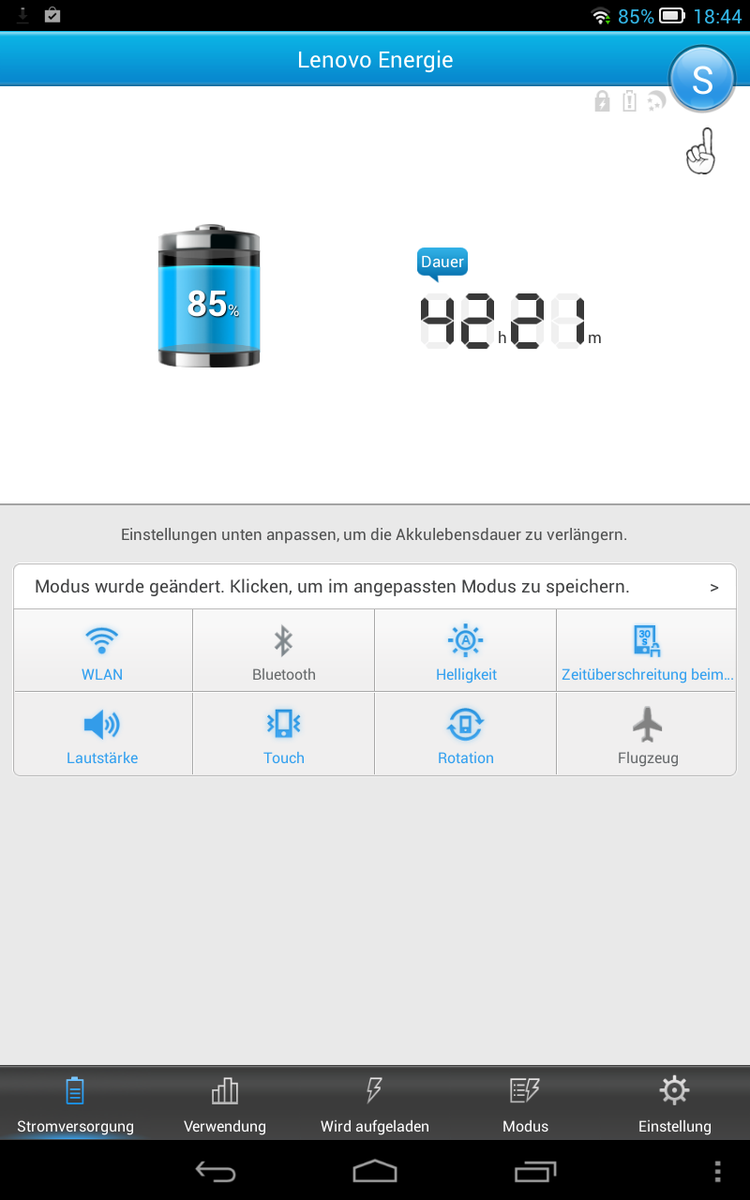The width and height of the screenshot is (750, 1200).
Task: Enable Flugzeug airplane mode
Action: [x=647, y=734]
